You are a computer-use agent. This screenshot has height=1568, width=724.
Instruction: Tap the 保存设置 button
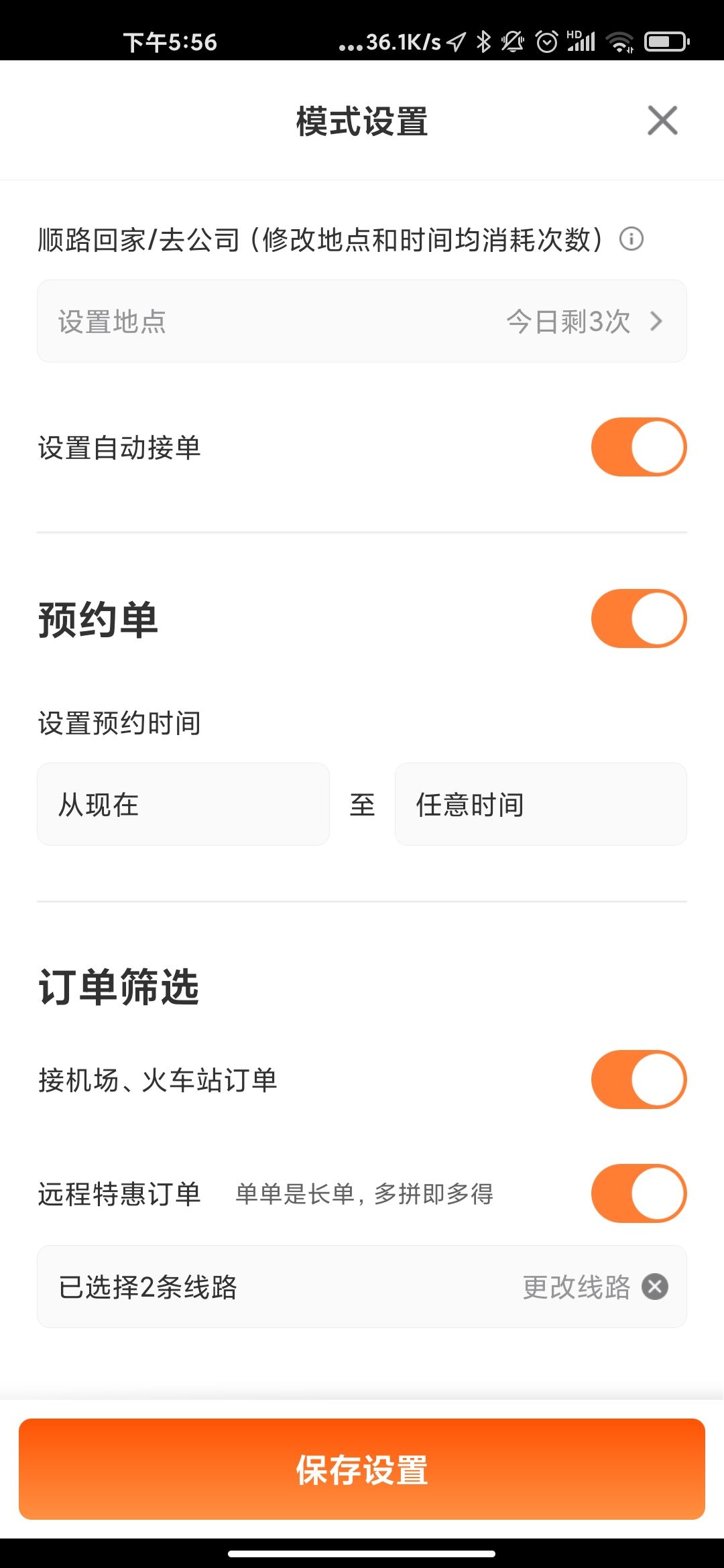point(362,1469)
